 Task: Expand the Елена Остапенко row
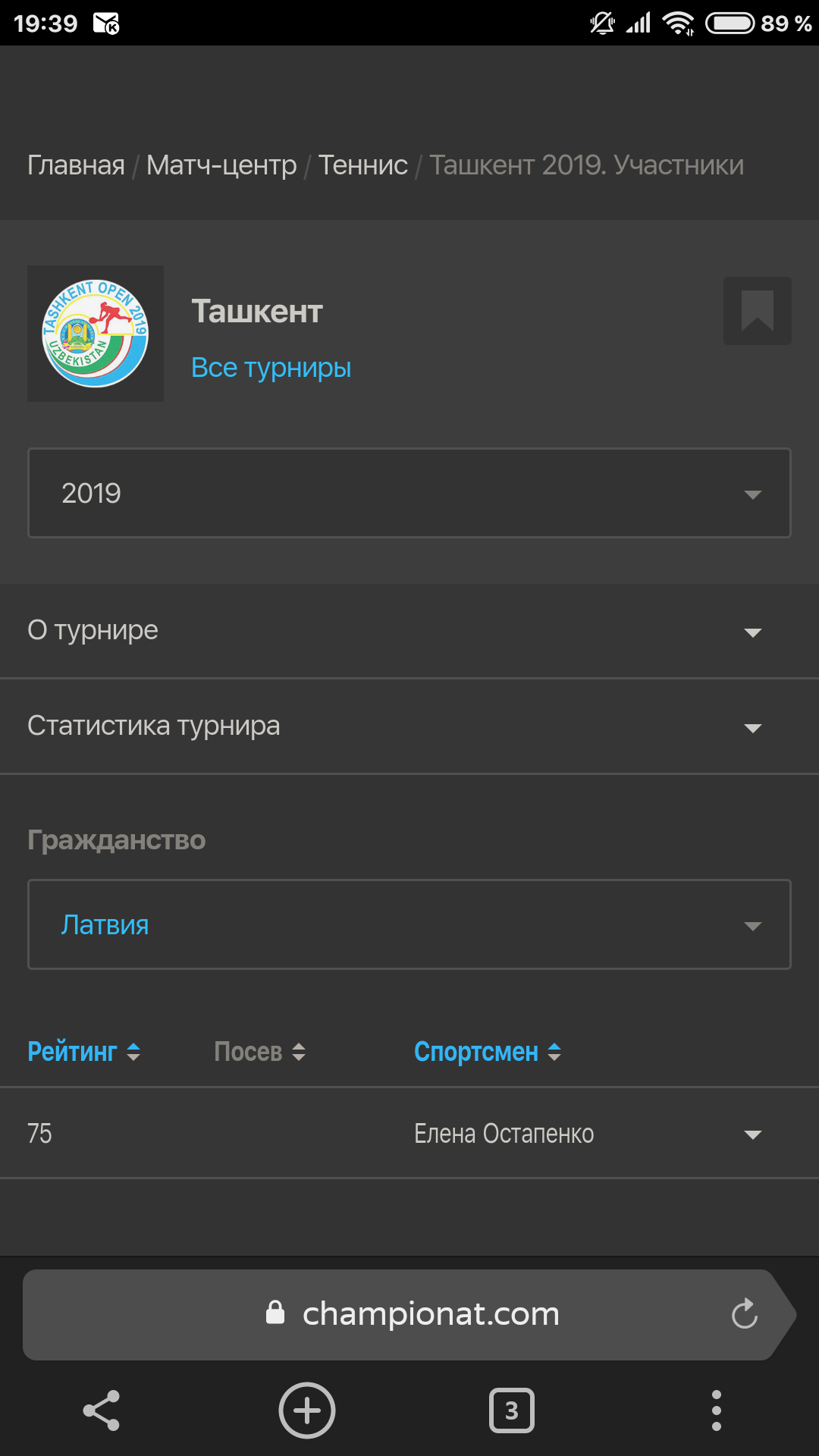point(409,1133)
